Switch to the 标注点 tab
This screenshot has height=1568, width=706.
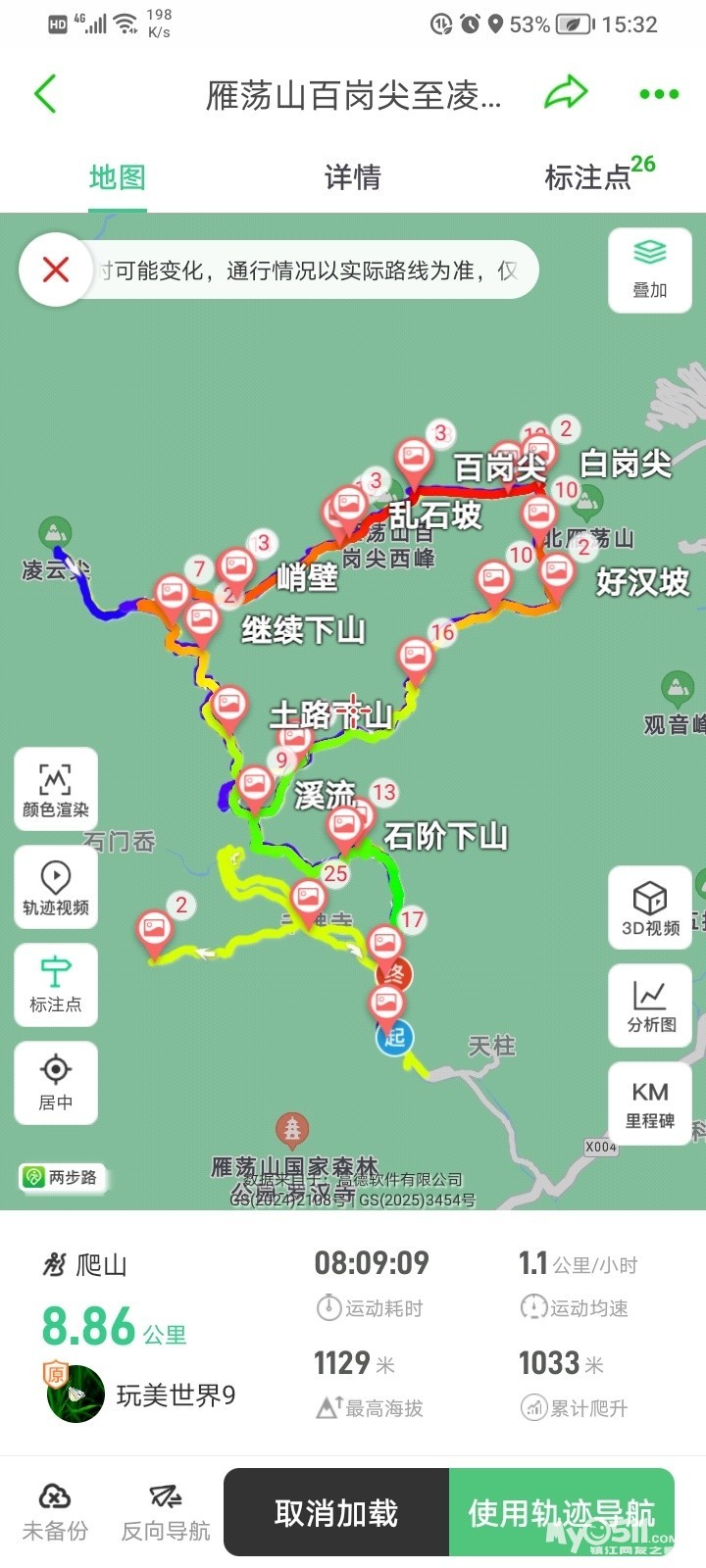[588, 177]
